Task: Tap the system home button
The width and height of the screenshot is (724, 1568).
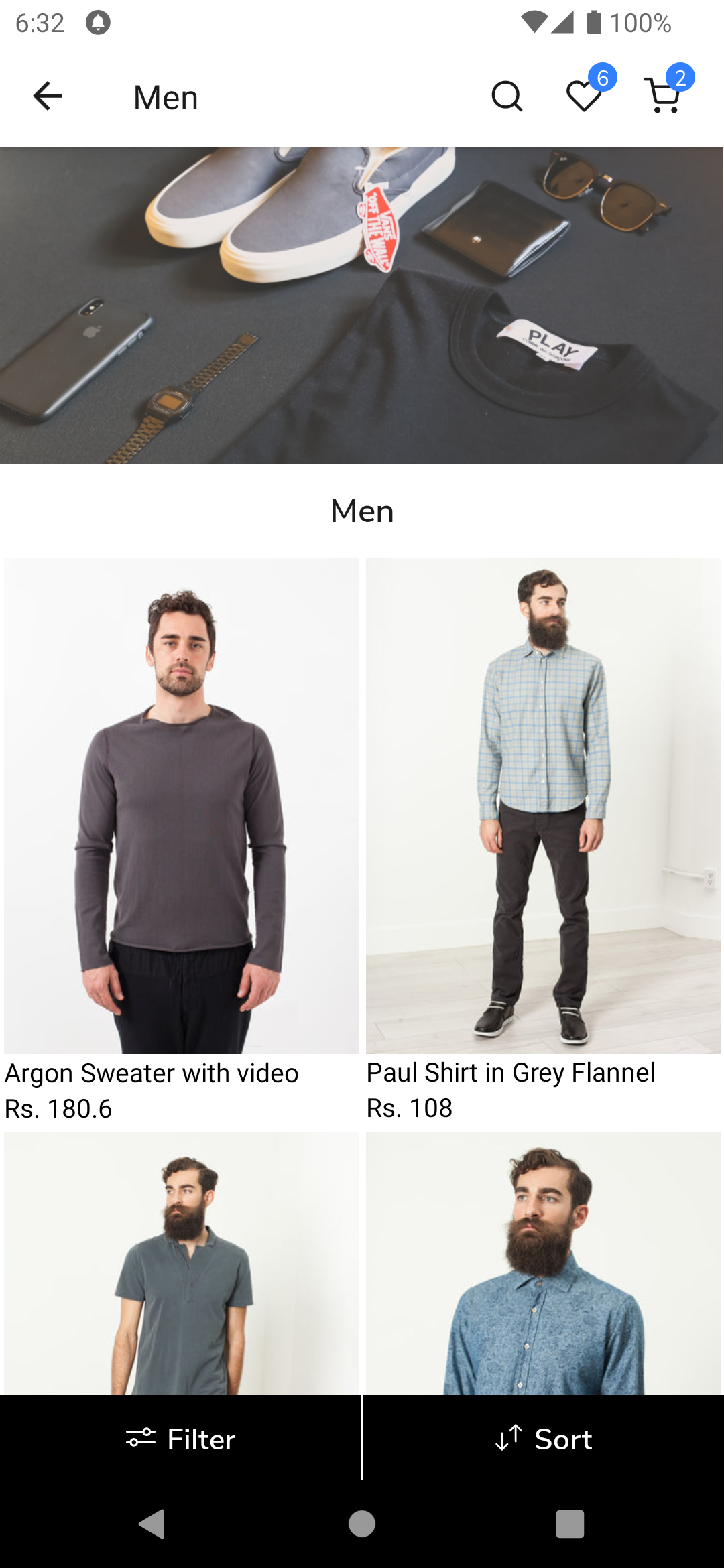Action: [x=362, y=1524]
